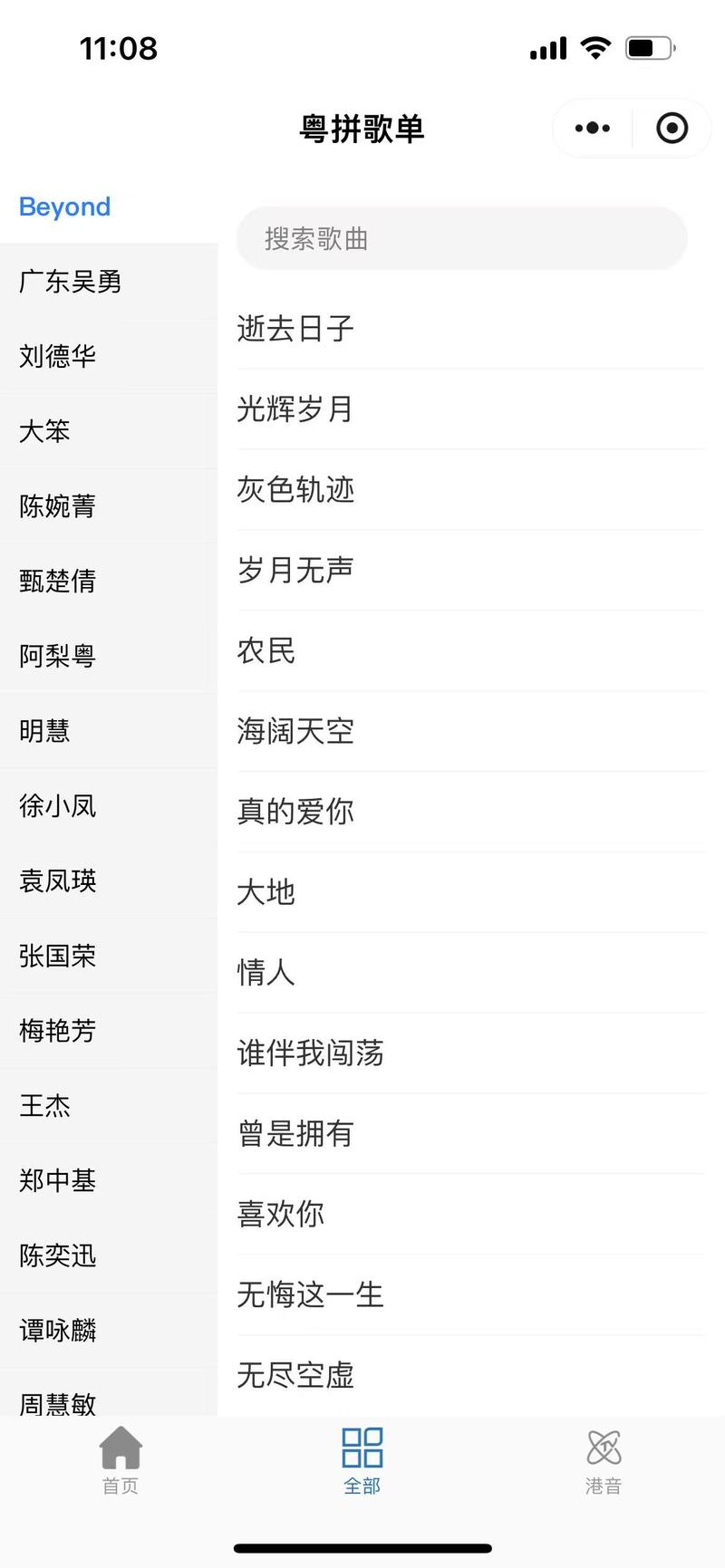
Task: Select artist 谭咏麟 in the sidebar
Action: (109, 1331)
